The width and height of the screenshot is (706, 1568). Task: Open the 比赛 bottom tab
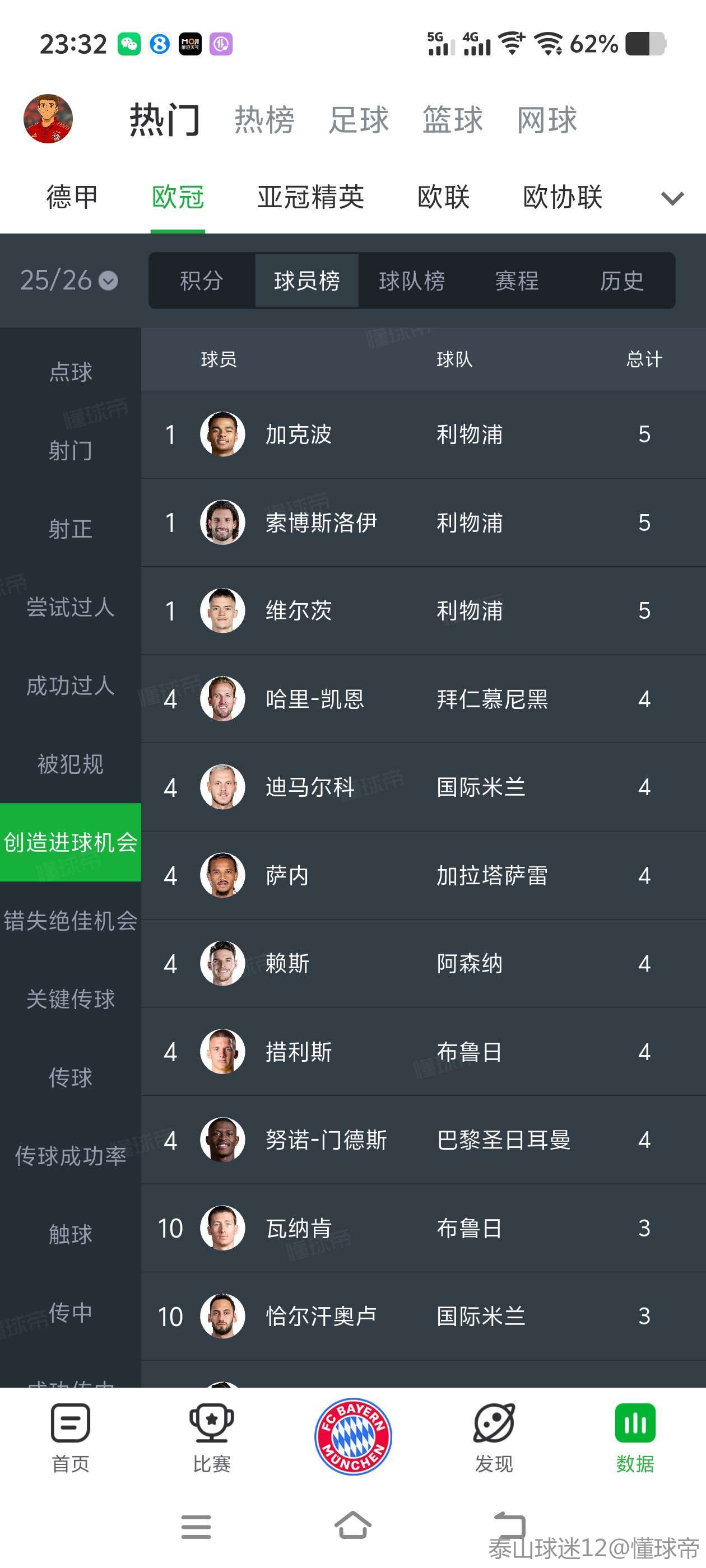coord(211,1438)
